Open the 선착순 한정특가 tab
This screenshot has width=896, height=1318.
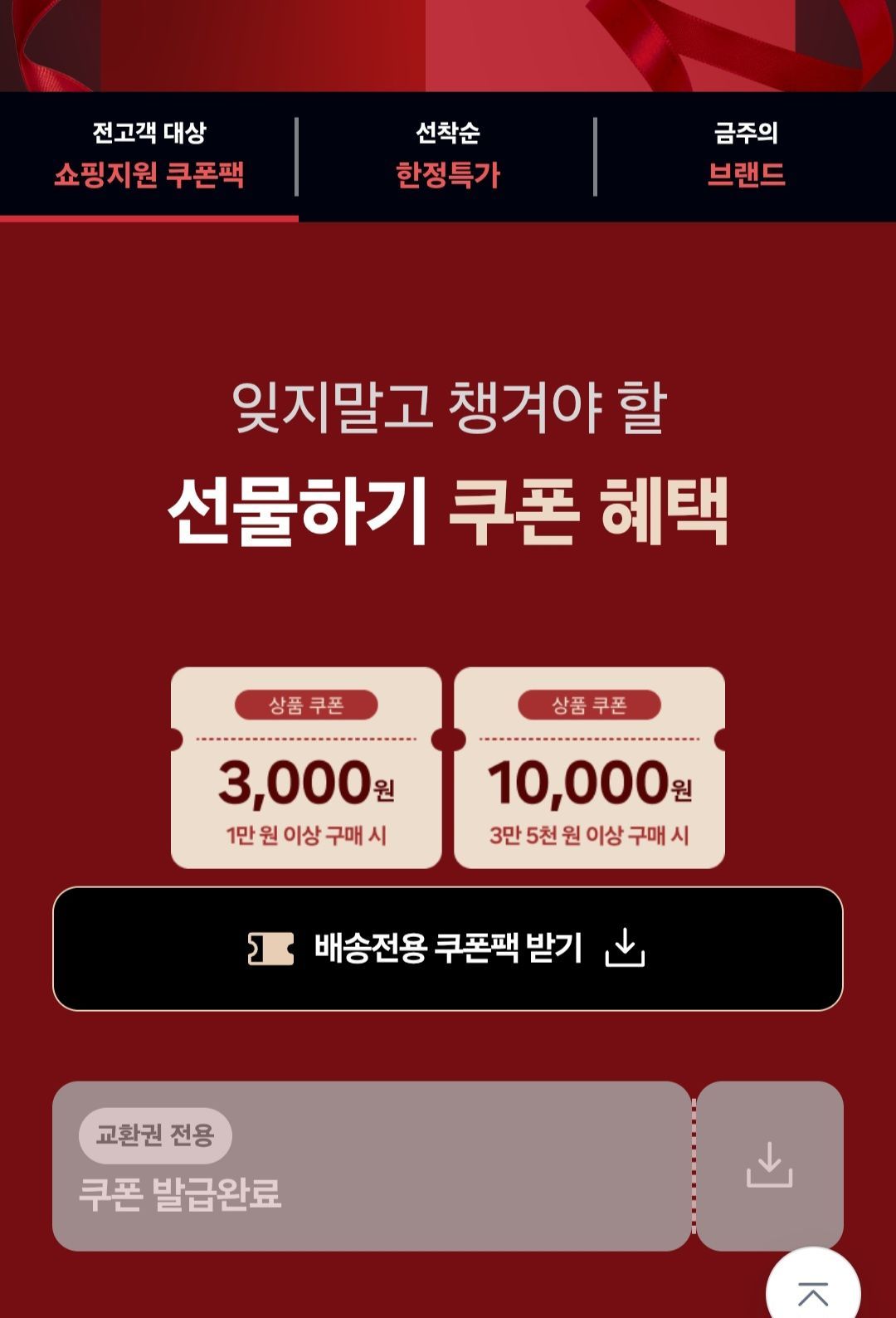pyautogui.click(x=447, y=155)
